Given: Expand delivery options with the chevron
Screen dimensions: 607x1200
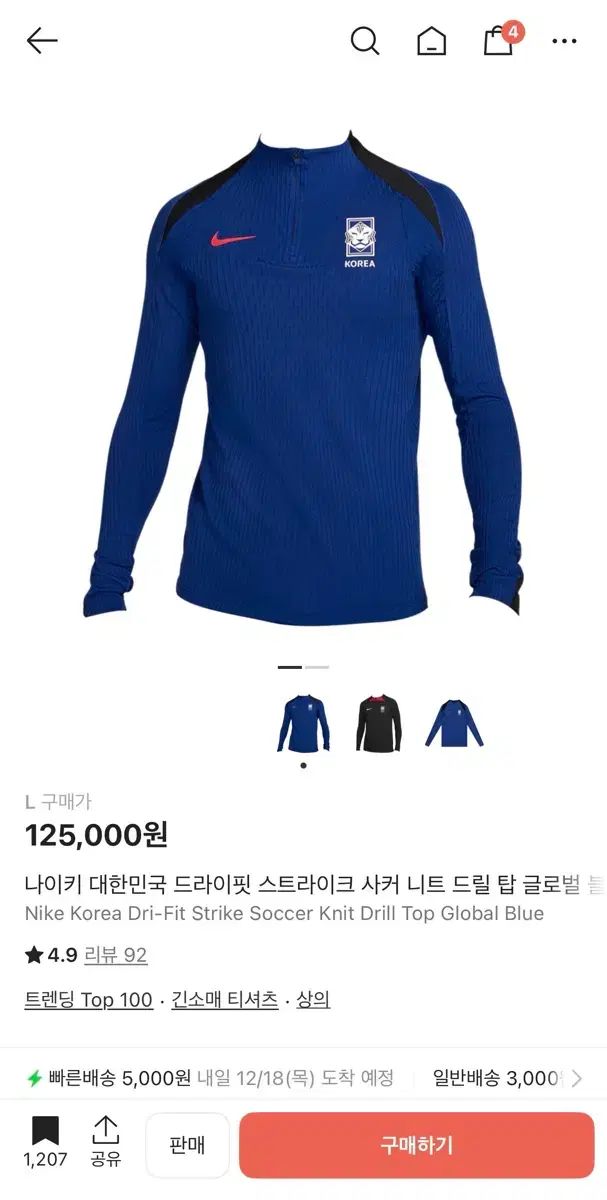Looking at the screenshot, I should (576, 1078).
